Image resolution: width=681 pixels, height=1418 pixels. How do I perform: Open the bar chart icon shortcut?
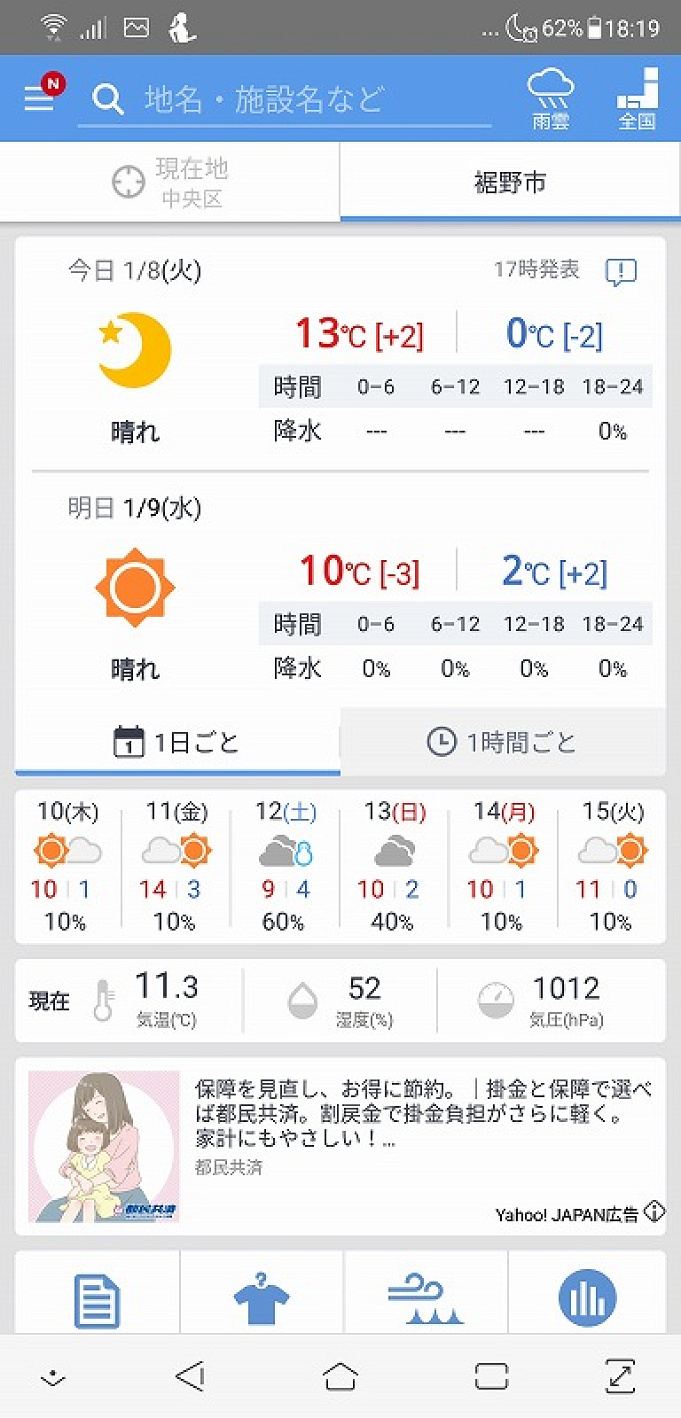[587, 1299]
